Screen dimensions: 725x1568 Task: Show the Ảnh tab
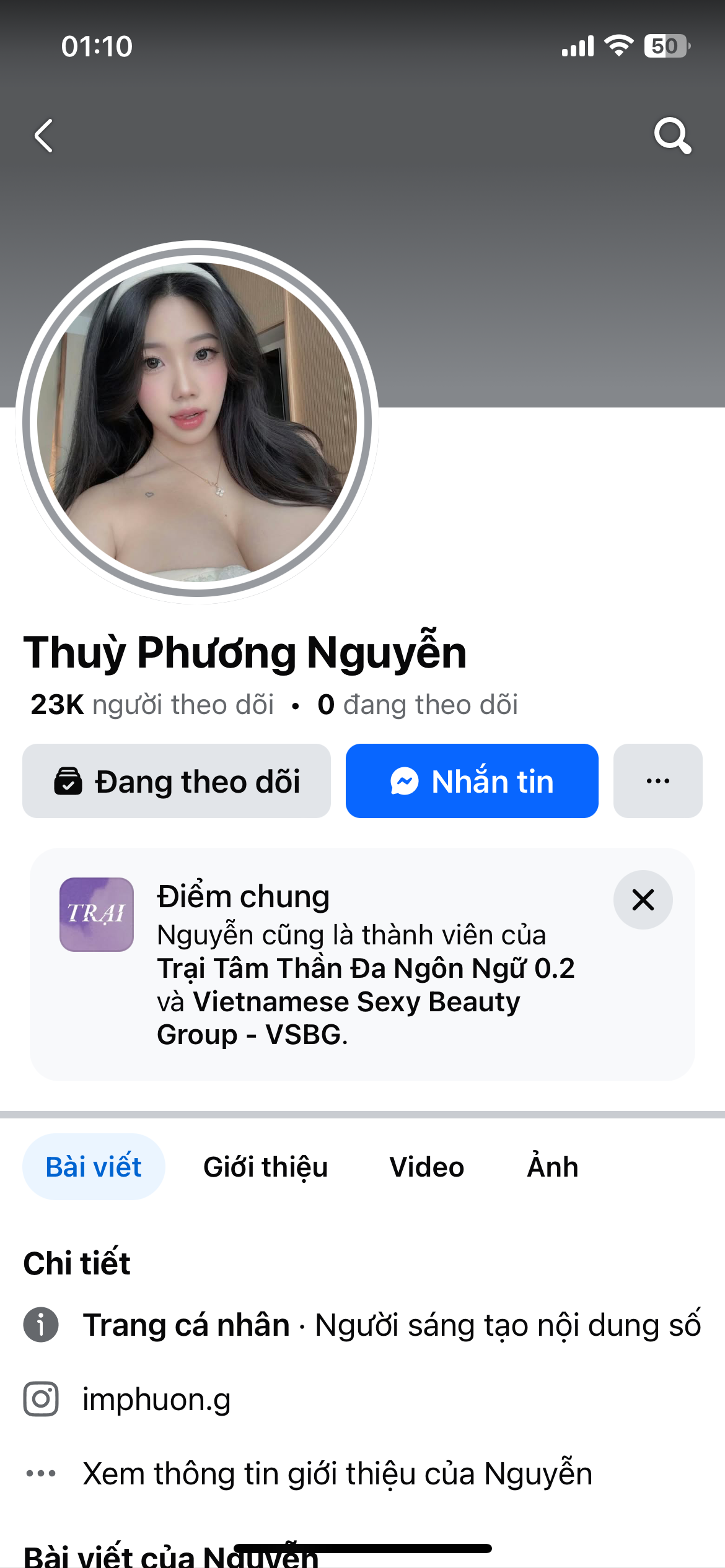(552, 1167)
